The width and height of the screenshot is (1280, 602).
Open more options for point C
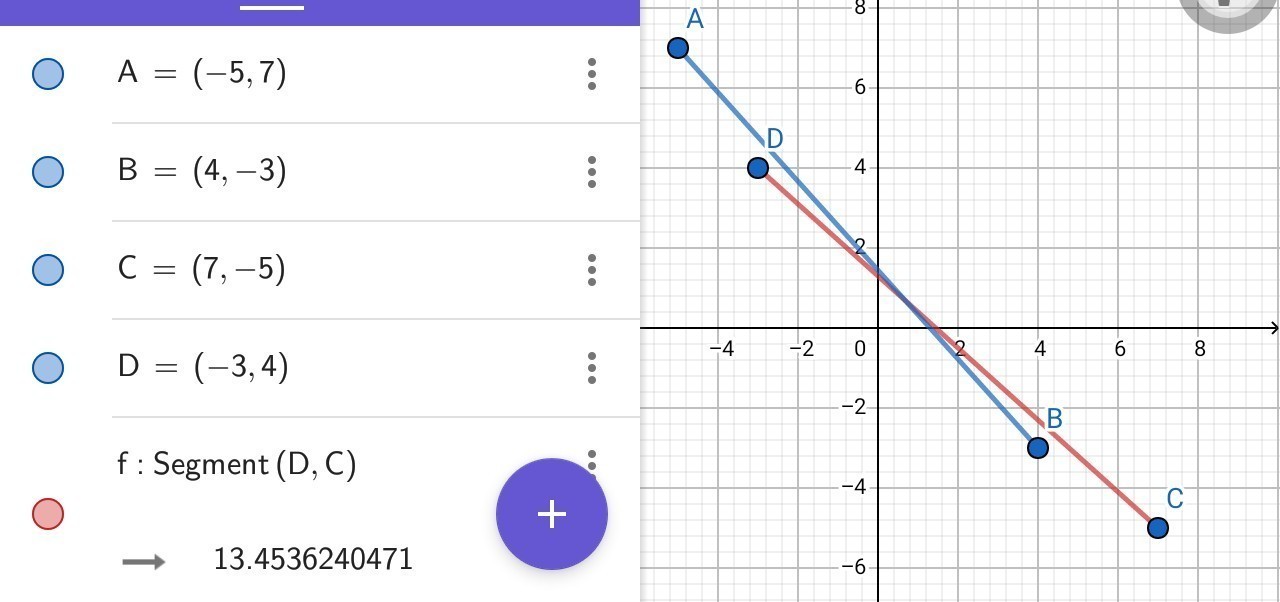[x=592, y=270]
